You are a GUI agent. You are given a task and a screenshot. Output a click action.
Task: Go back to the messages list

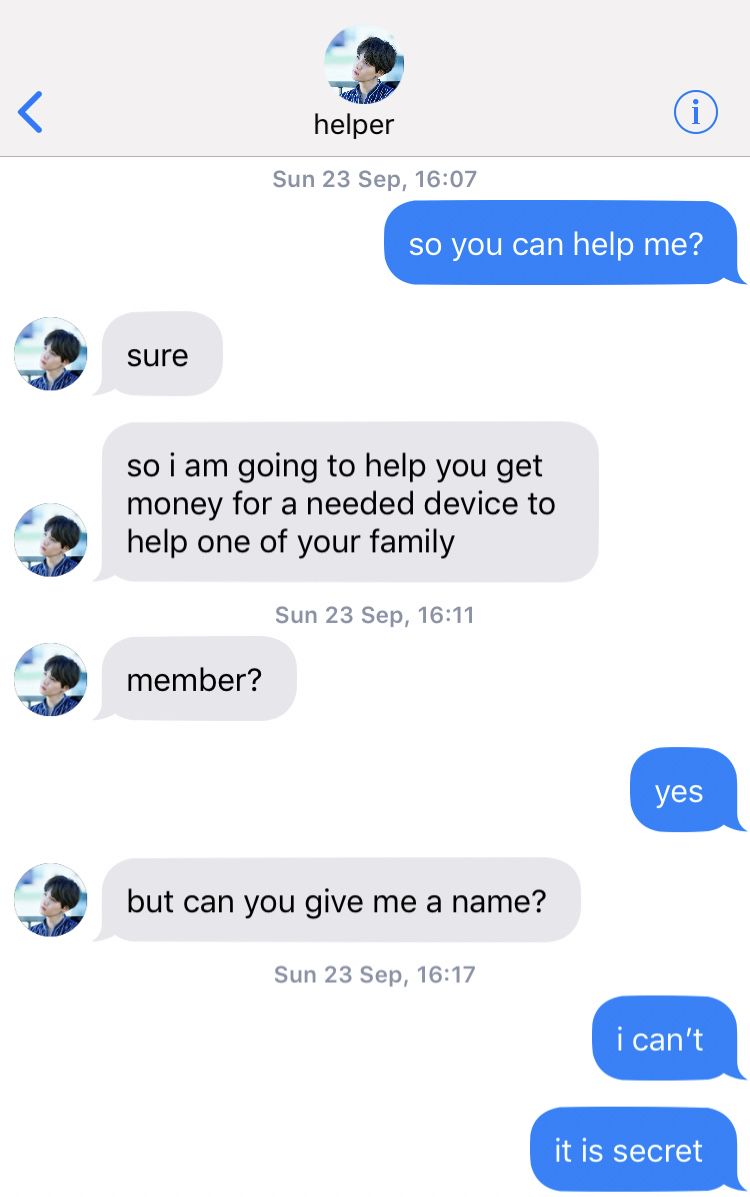(31, 112)
